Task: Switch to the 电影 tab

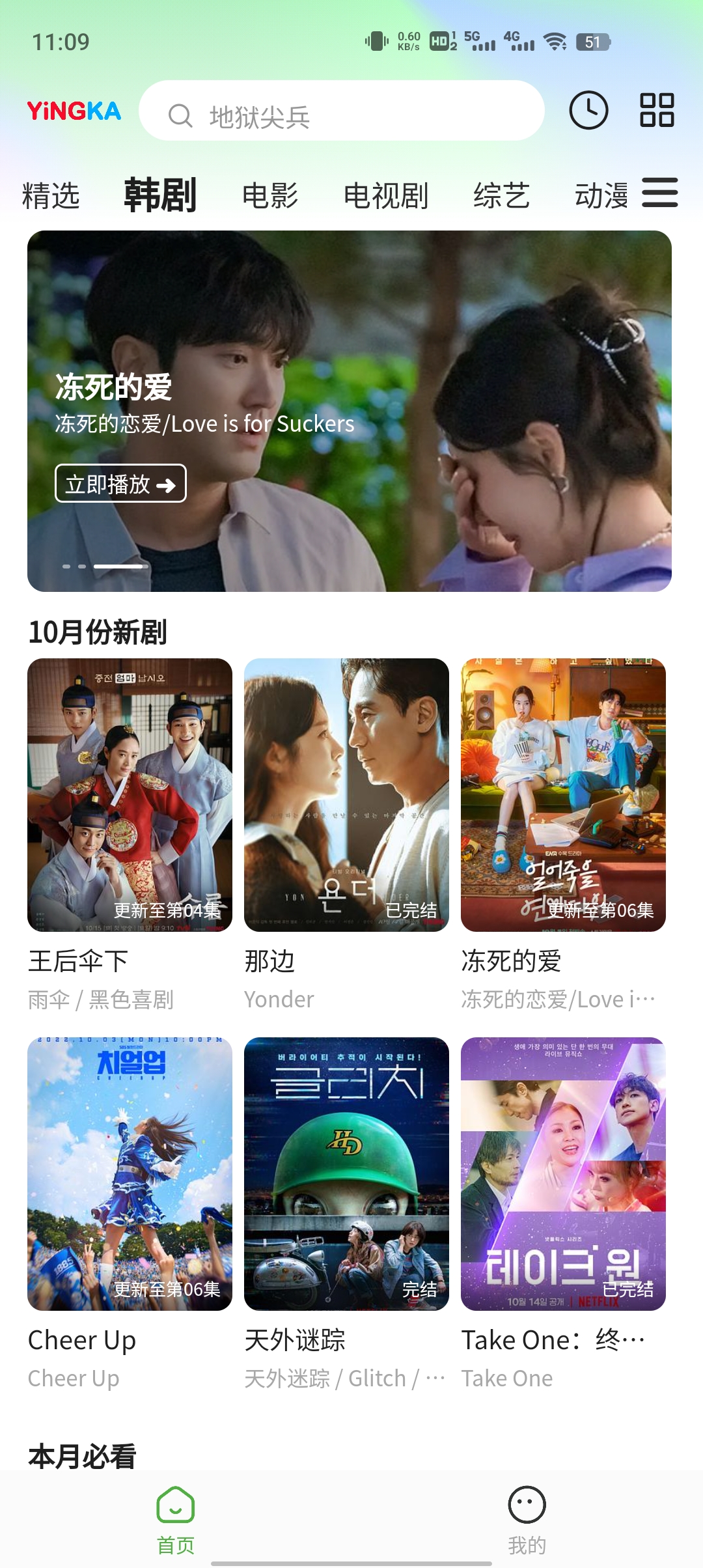Action: pos(270,195)
